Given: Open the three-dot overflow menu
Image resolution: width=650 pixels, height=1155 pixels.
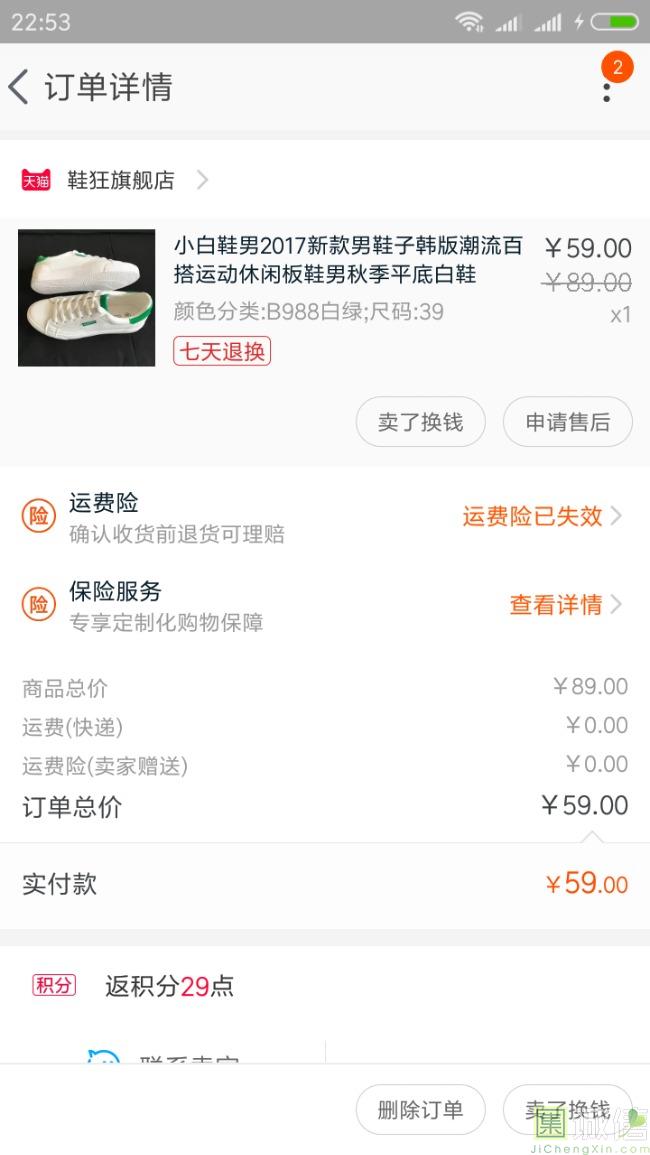Looking at the screenshot, I should [606, 89].
